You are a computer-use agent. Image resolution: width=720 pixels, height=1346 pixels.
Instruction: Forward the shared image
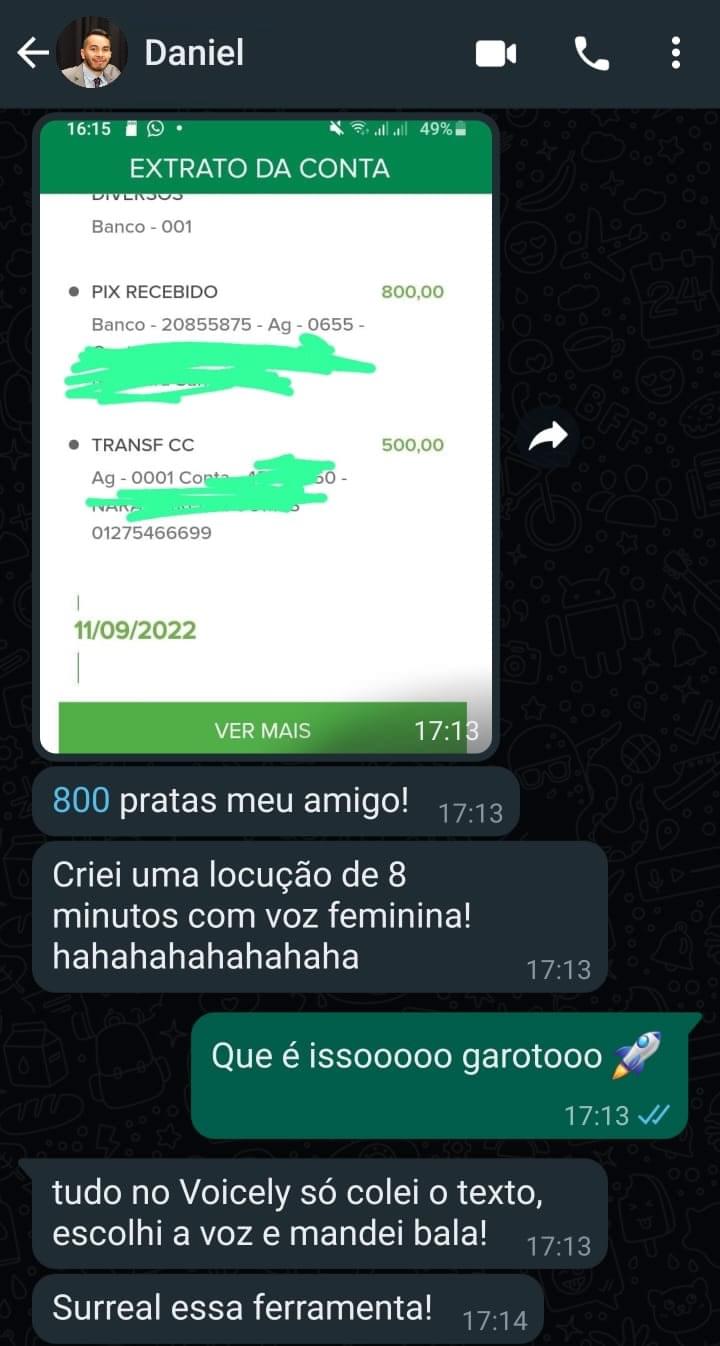point(547,436)
